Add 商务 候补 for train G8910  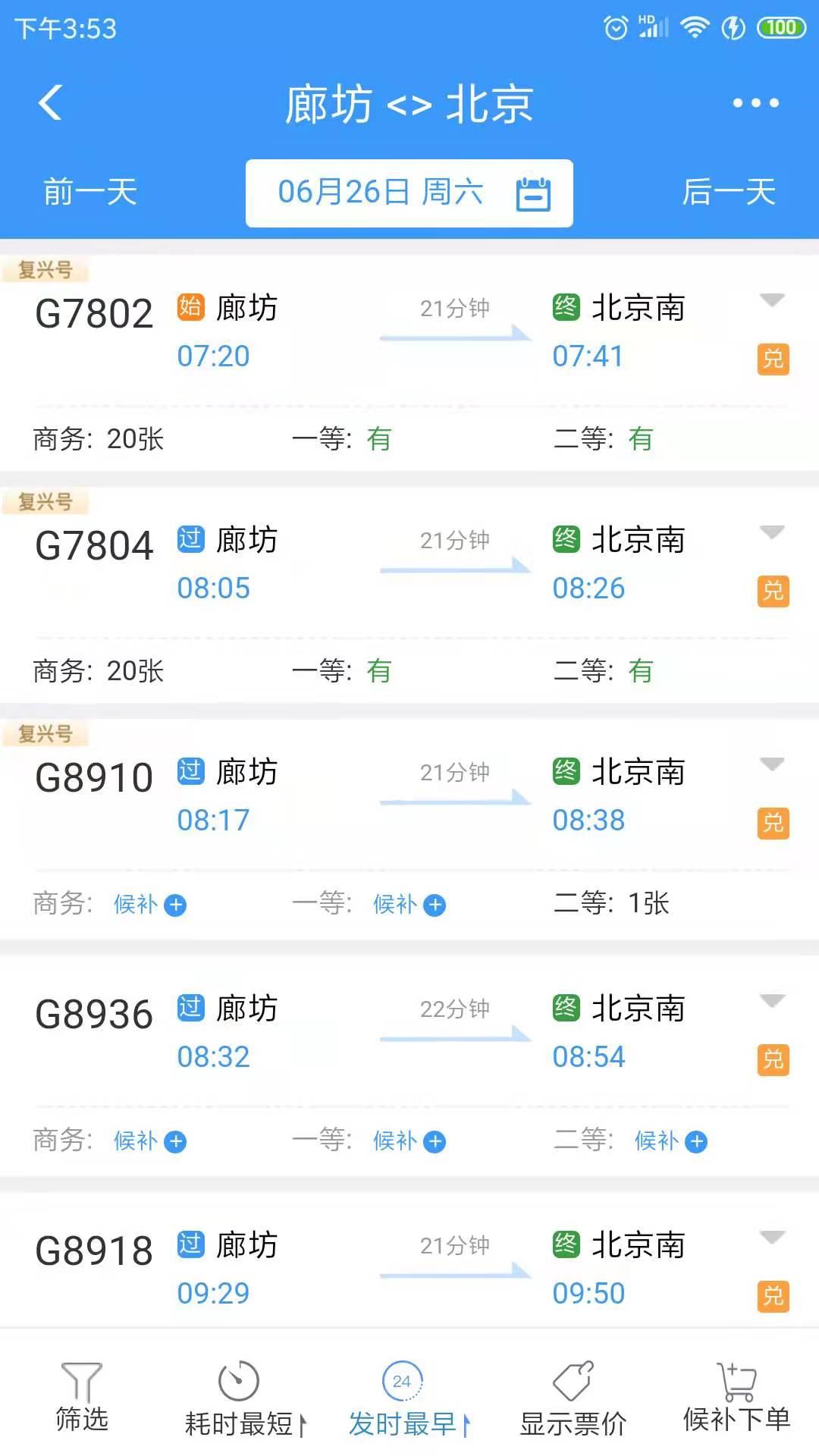pos(150,904)
